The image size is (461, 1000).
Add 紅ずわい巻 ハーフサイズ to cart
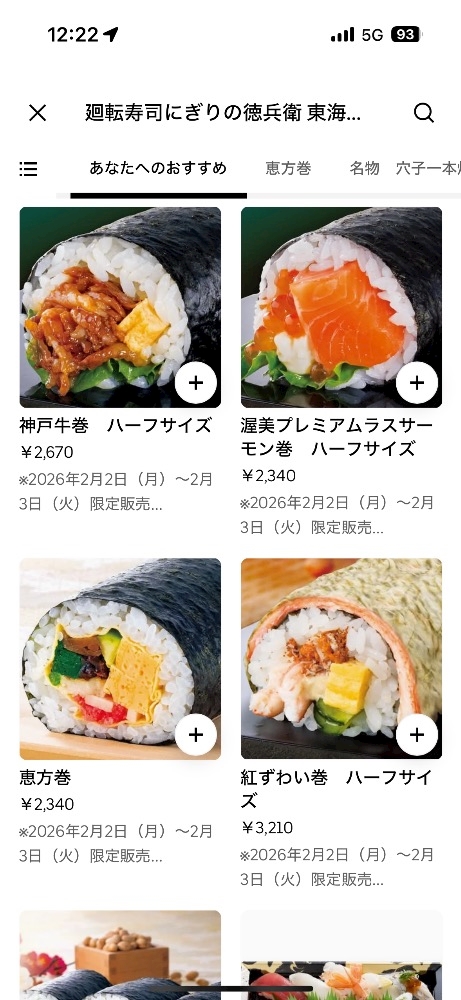point(417,735)
